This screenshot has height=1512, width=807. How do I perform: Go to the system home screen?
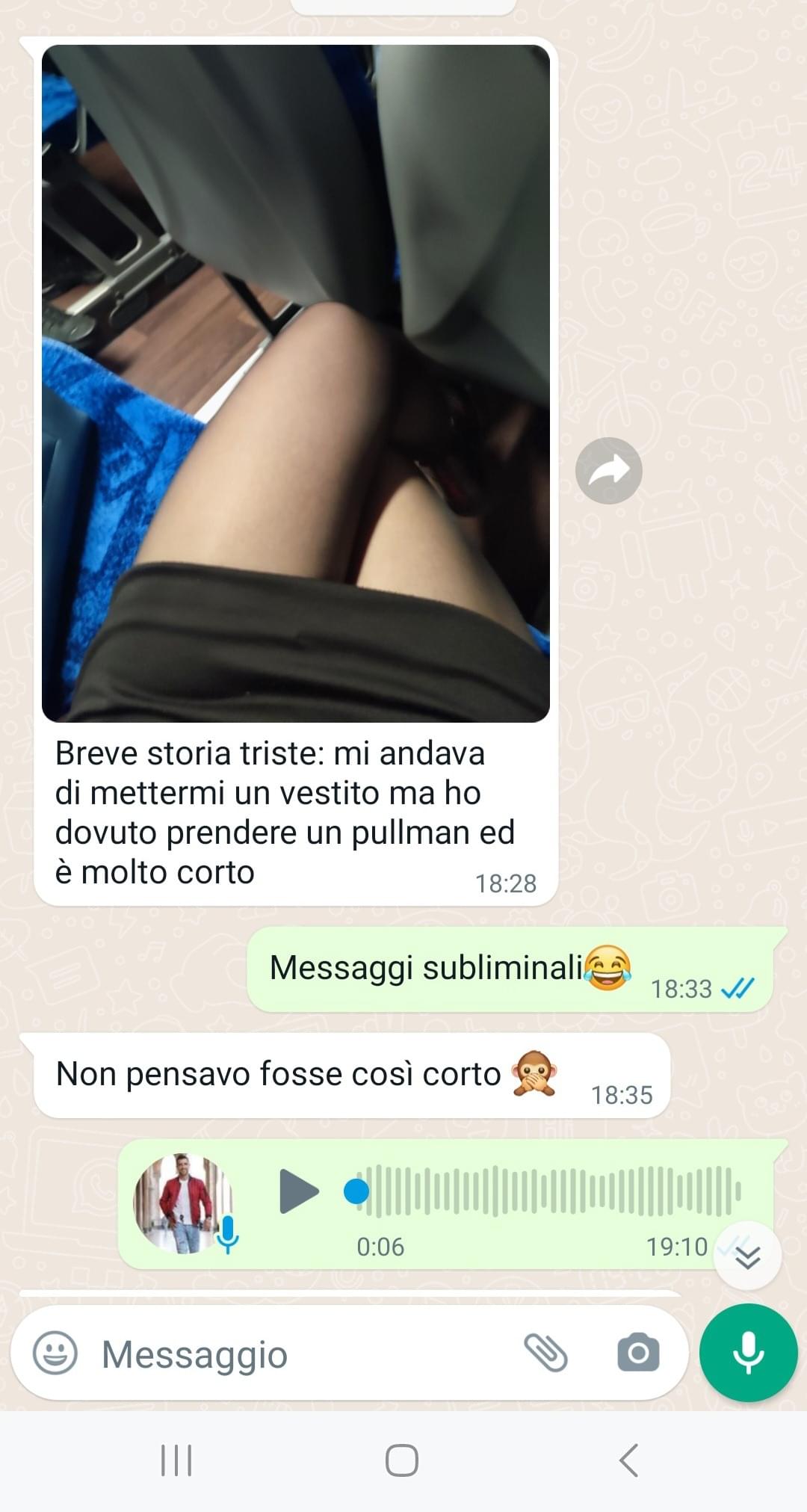tap(401, 1460)
